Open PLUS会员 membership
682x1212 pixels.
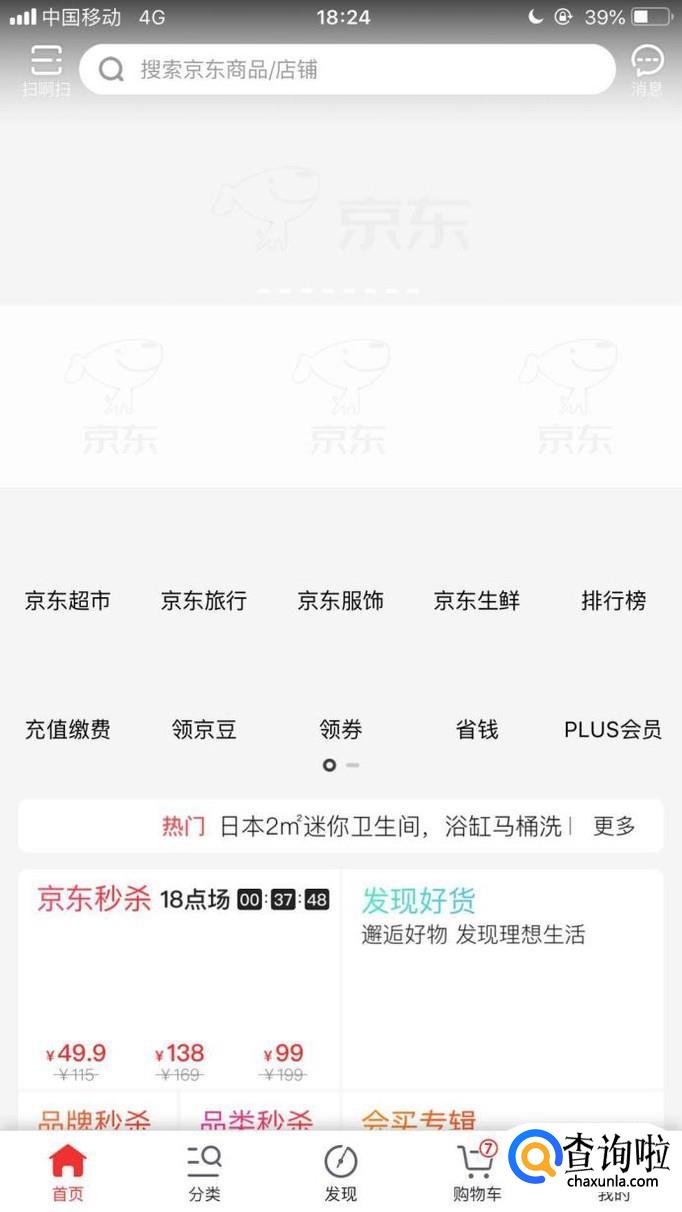613,729
